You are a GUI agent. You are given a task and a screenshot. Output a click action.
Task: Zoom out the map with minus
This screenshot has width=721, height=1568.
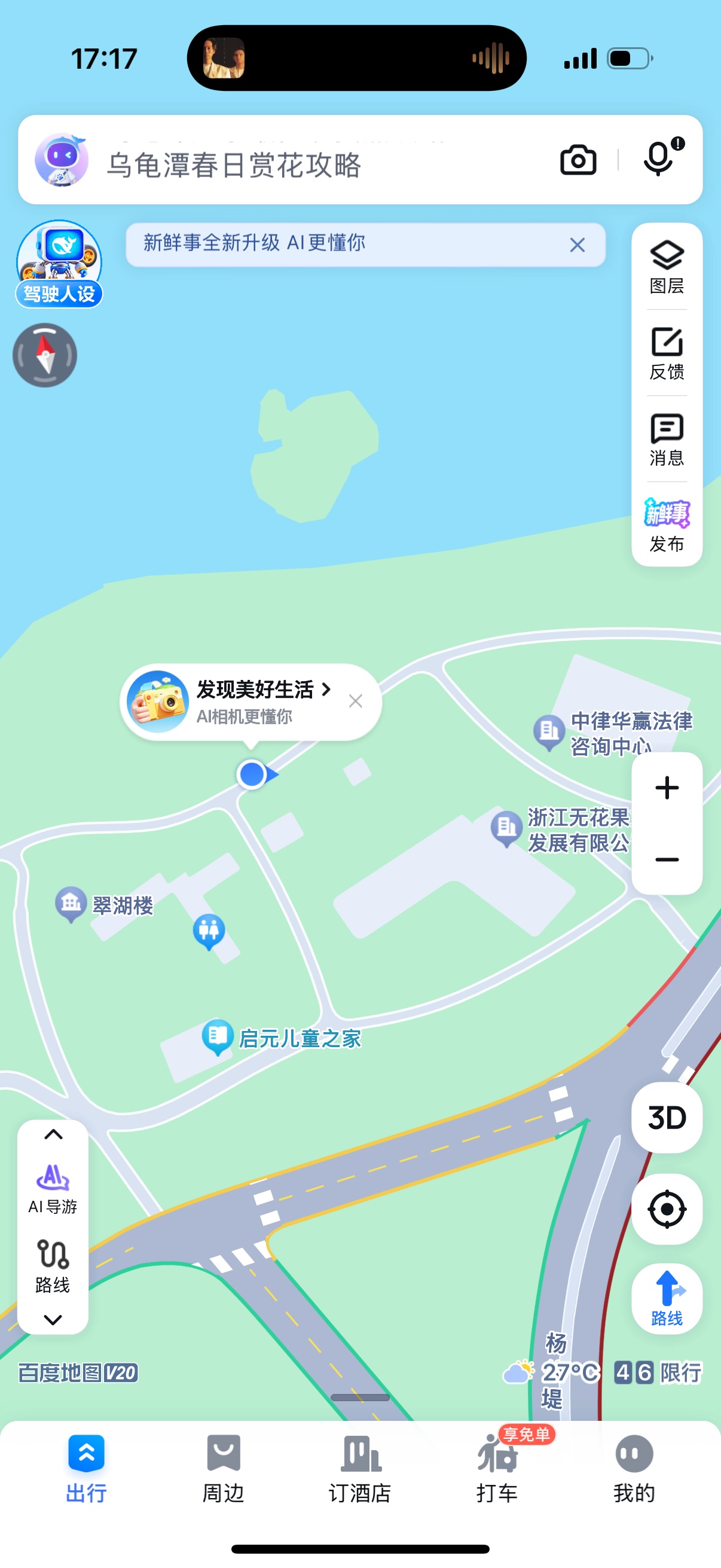667,859
